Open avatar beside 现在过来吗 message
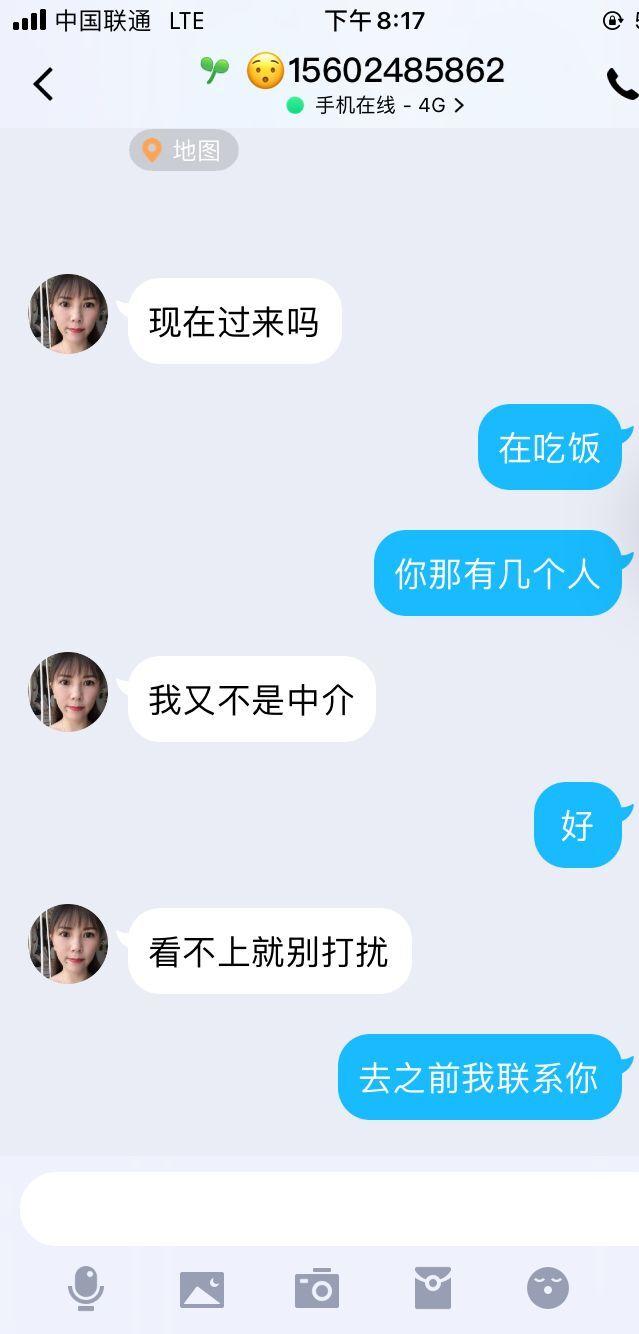Viewport: 639px width, 1334px height. 68,314
